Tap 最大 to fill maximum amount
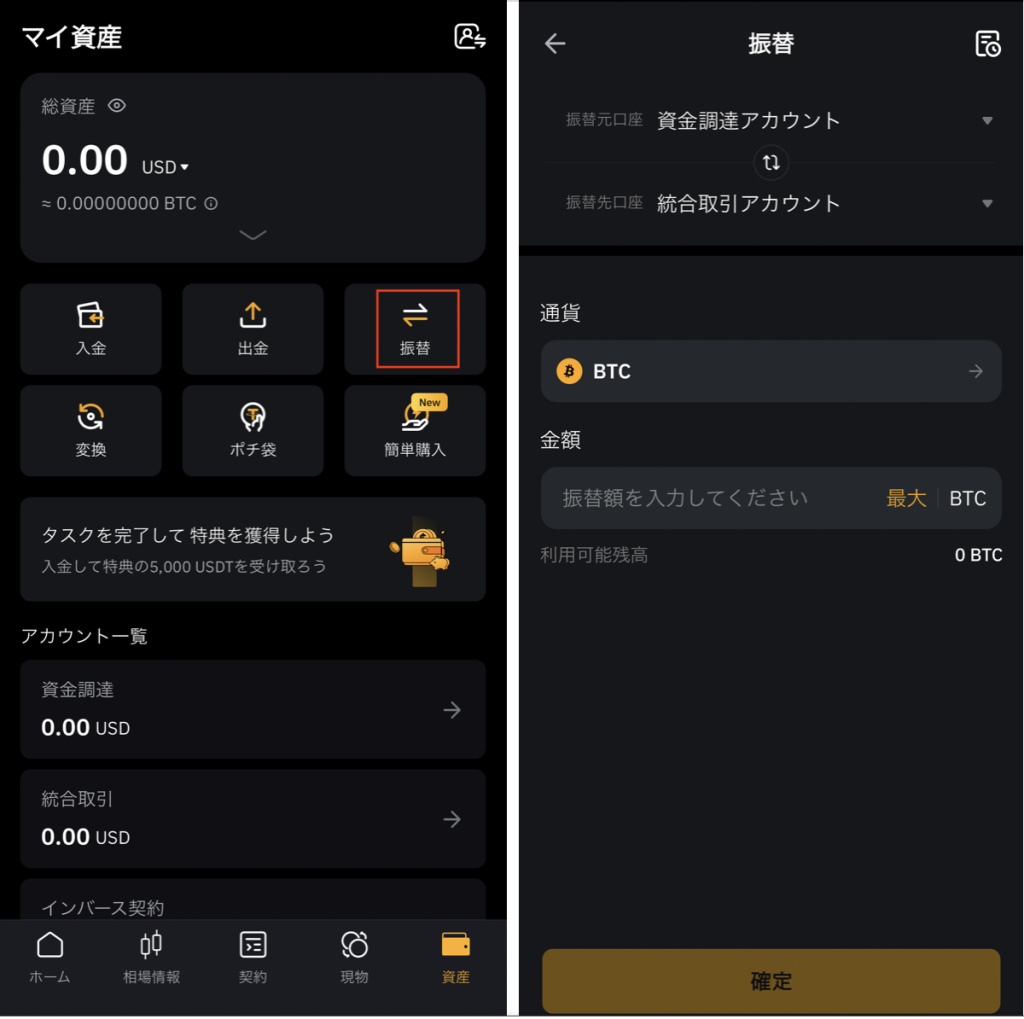Viewport: 1024px width, 1019px height. click(906, 498)
